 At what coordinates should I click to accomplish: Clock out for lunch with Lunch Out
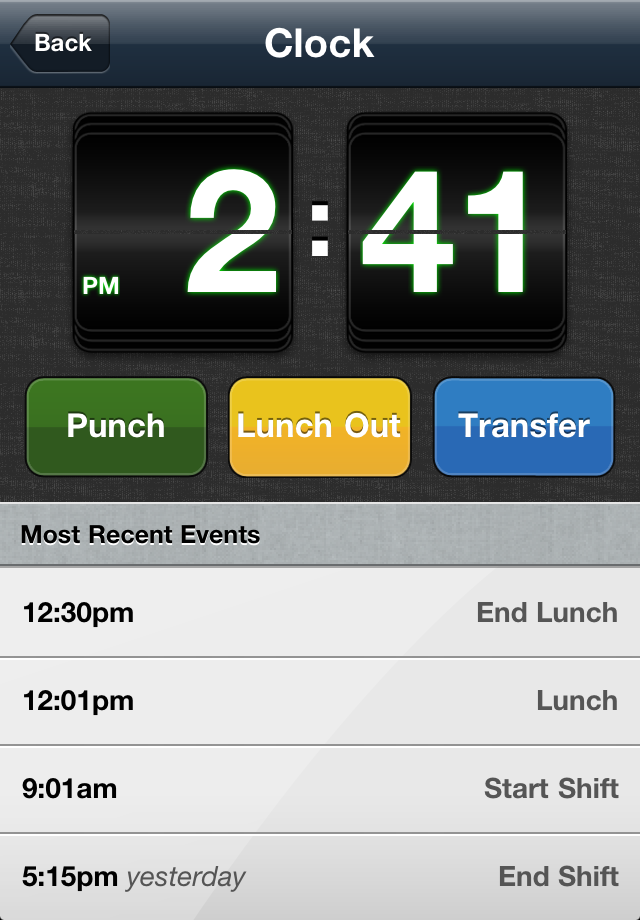coord(319,426)
